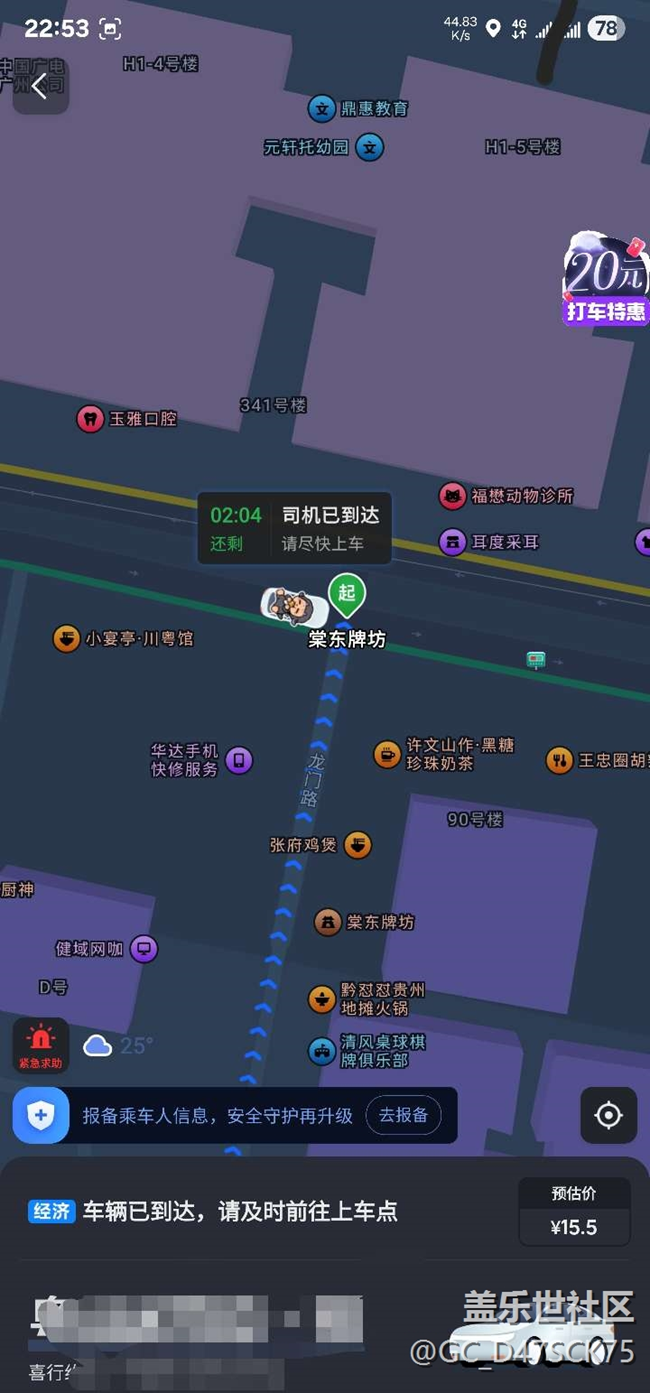Select the 棠东牌坊 pickup marker

click(346, 594)
